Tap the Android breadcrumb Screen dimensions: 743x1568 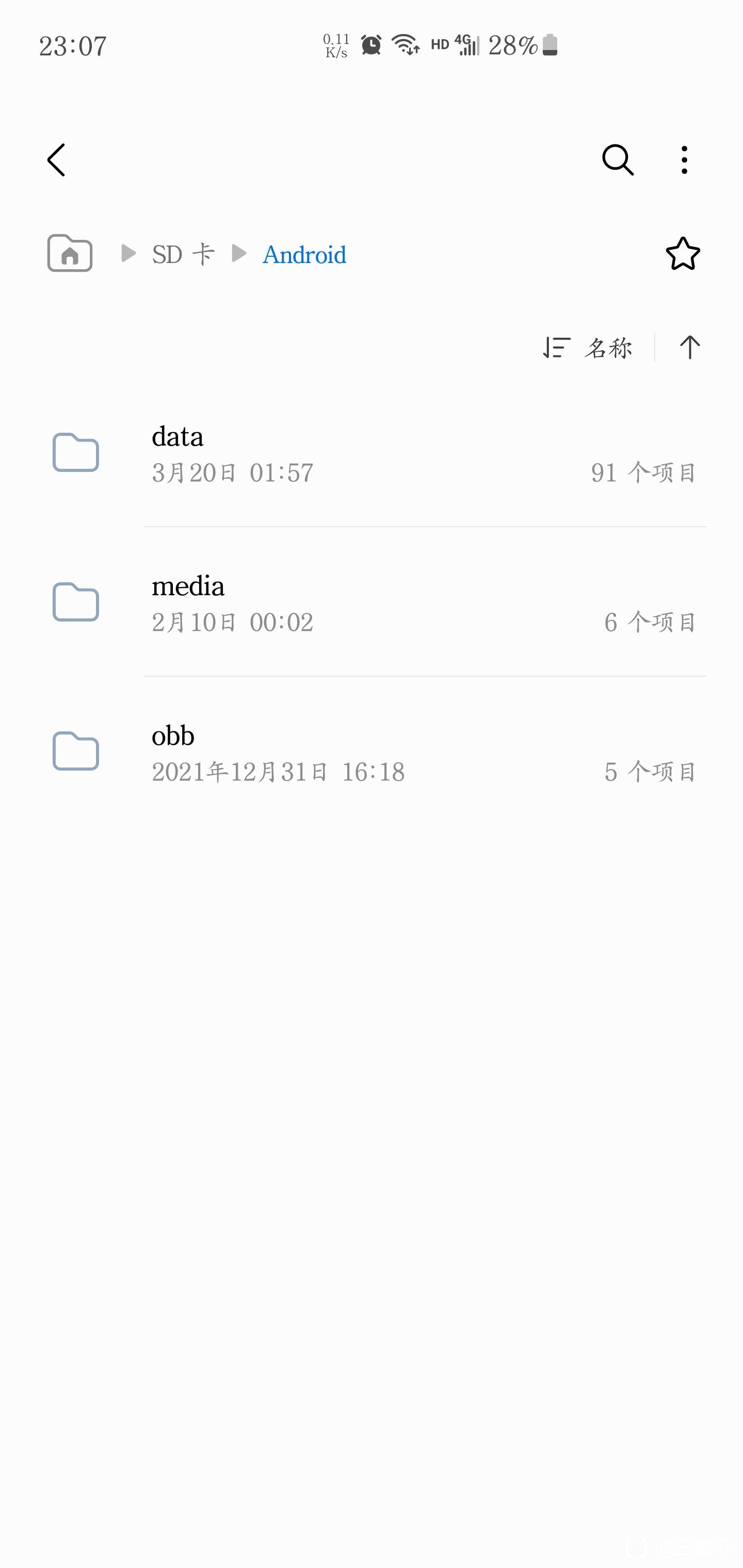pos(304,254)
